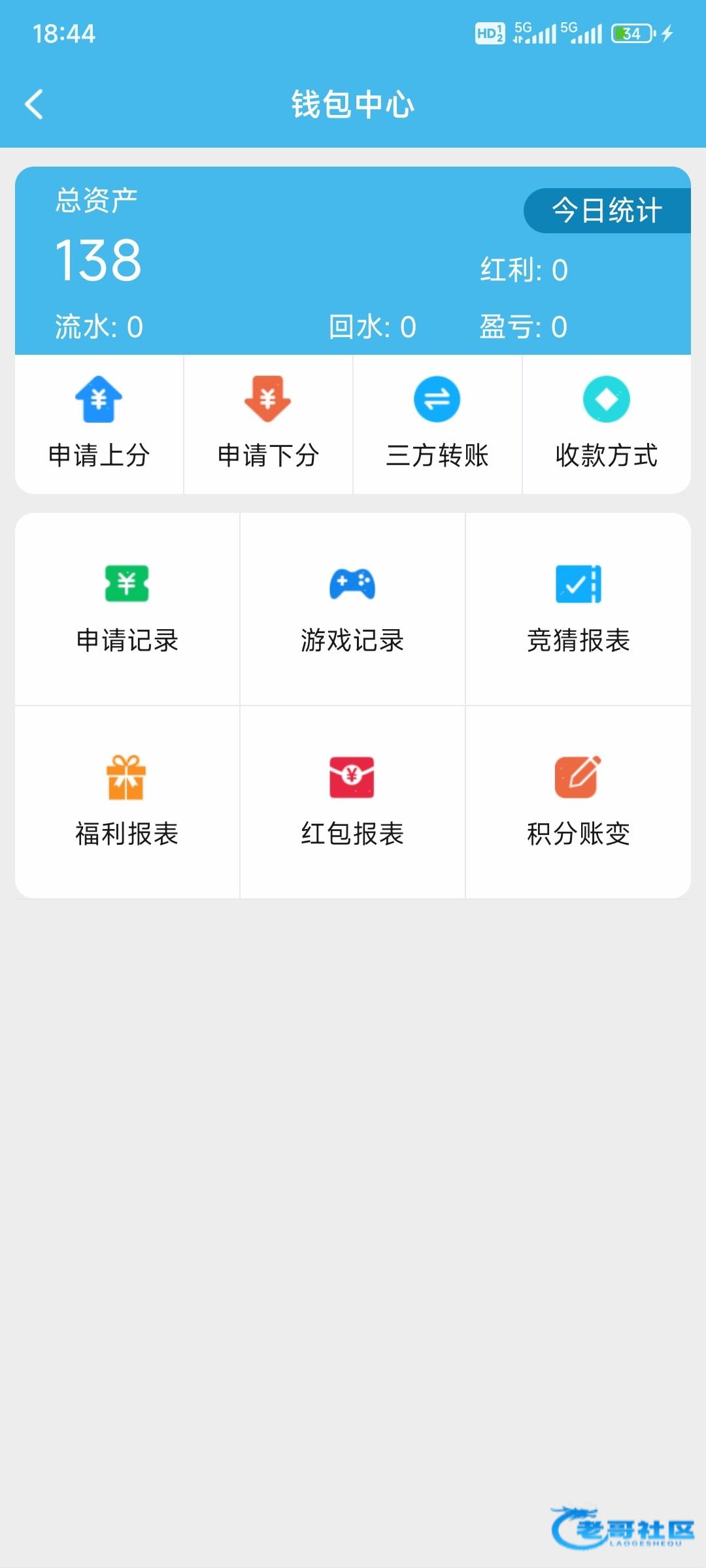Open 收款方式 settings
706x1568 pixels.
[607, 423]
